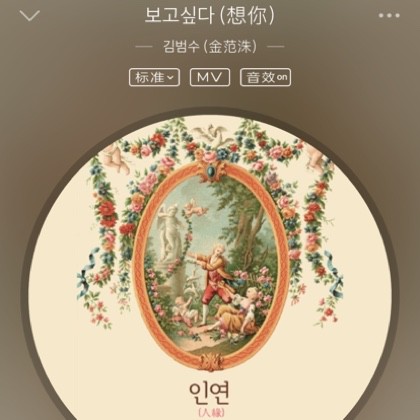Collapse the player with the down chevron
Image resolution: width=420 pixels, height=420 pixels.
pyautogui.click(x=30, y=16)
